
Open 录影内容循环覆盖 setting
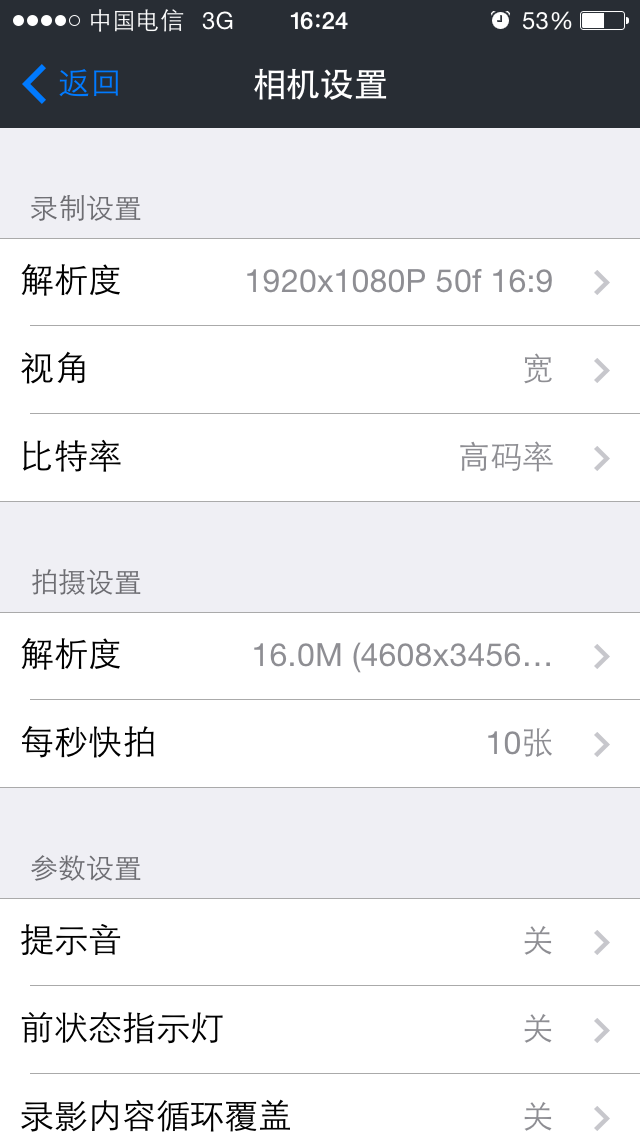coord(320,1105)
